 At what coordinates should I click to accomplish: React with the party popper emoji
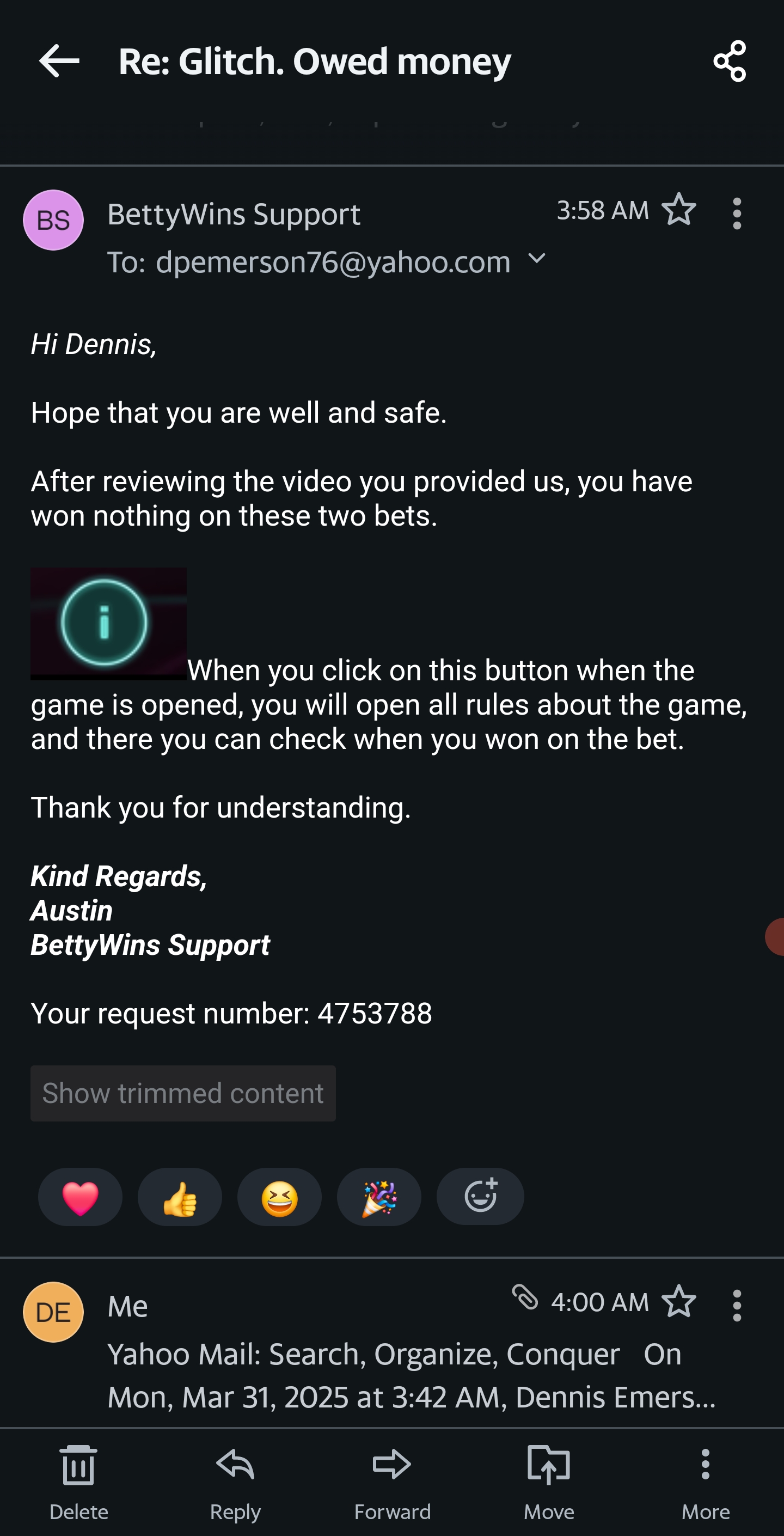378,1197
